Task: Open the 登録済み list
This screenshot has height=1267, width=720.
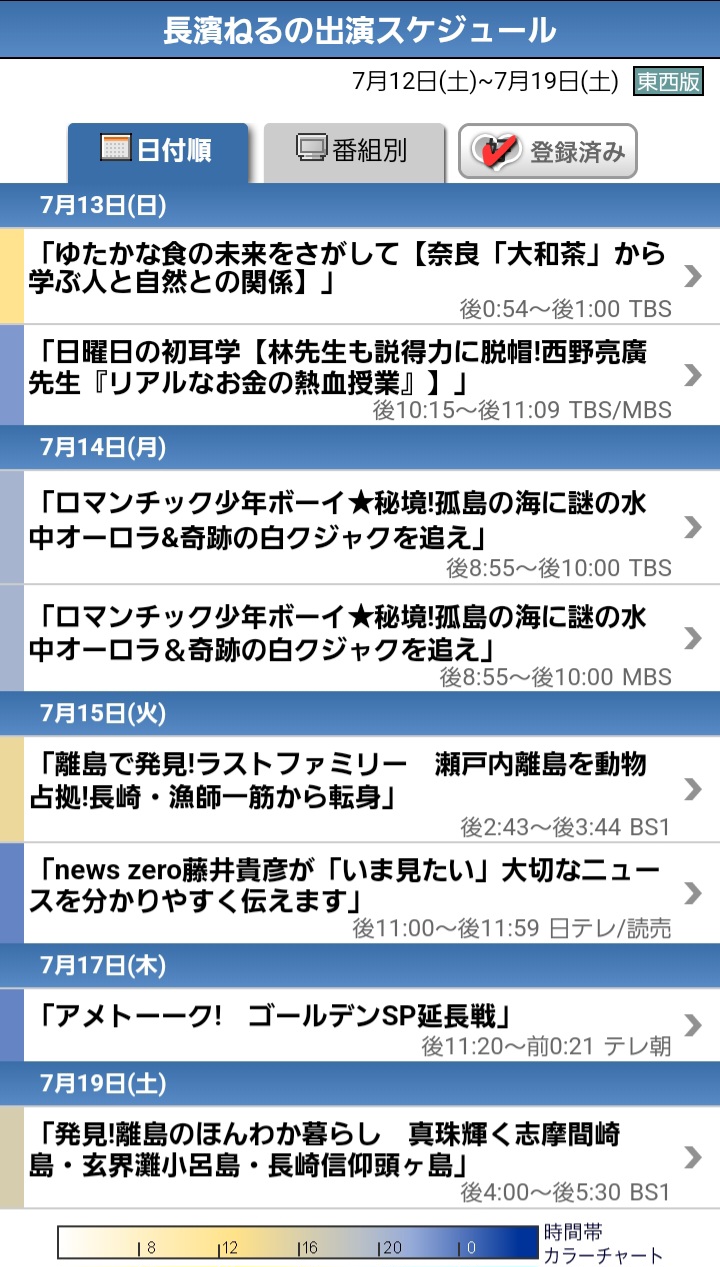Action: (x=548, y=152)
